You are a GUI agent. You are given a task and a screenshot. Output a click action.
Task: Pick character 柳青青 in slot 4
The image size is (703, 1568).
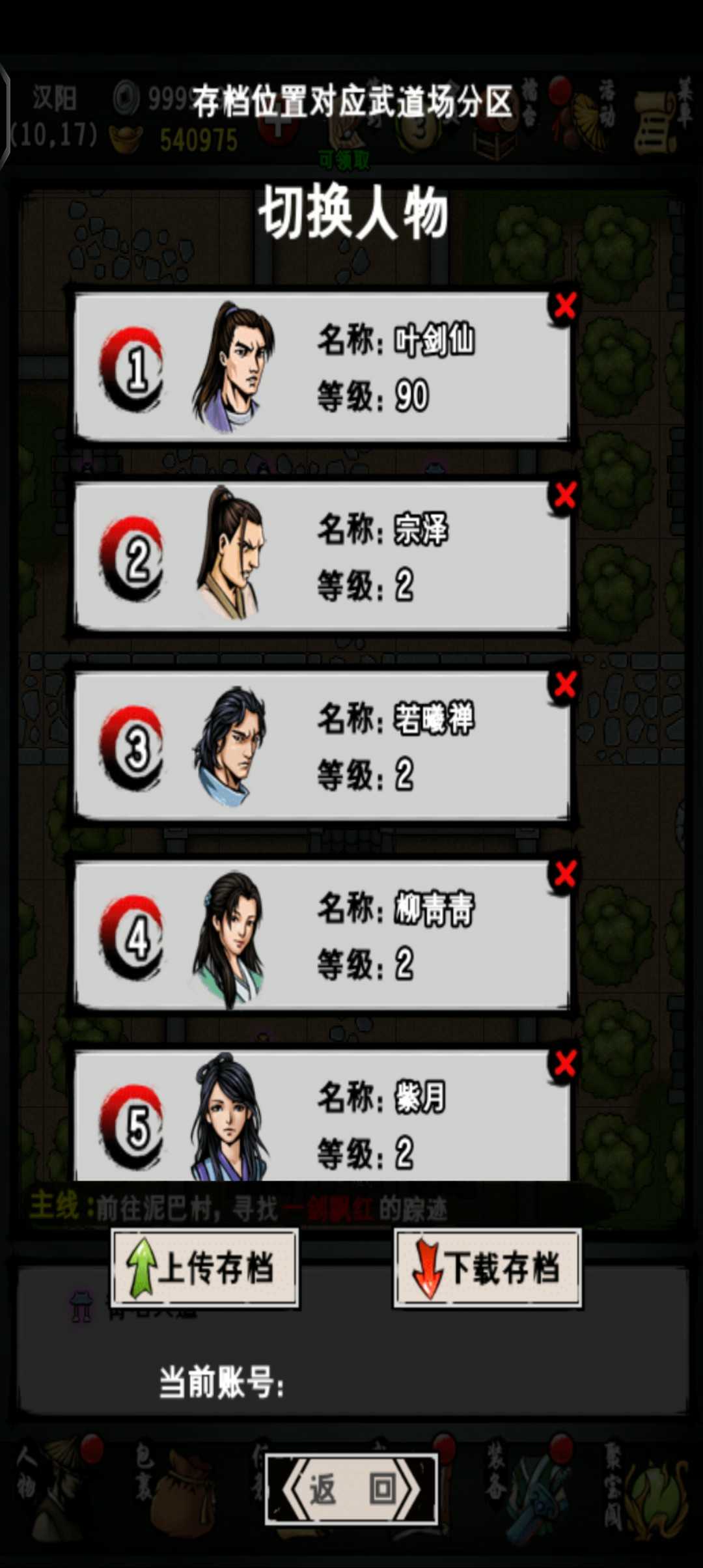click(x=322, y=936)
